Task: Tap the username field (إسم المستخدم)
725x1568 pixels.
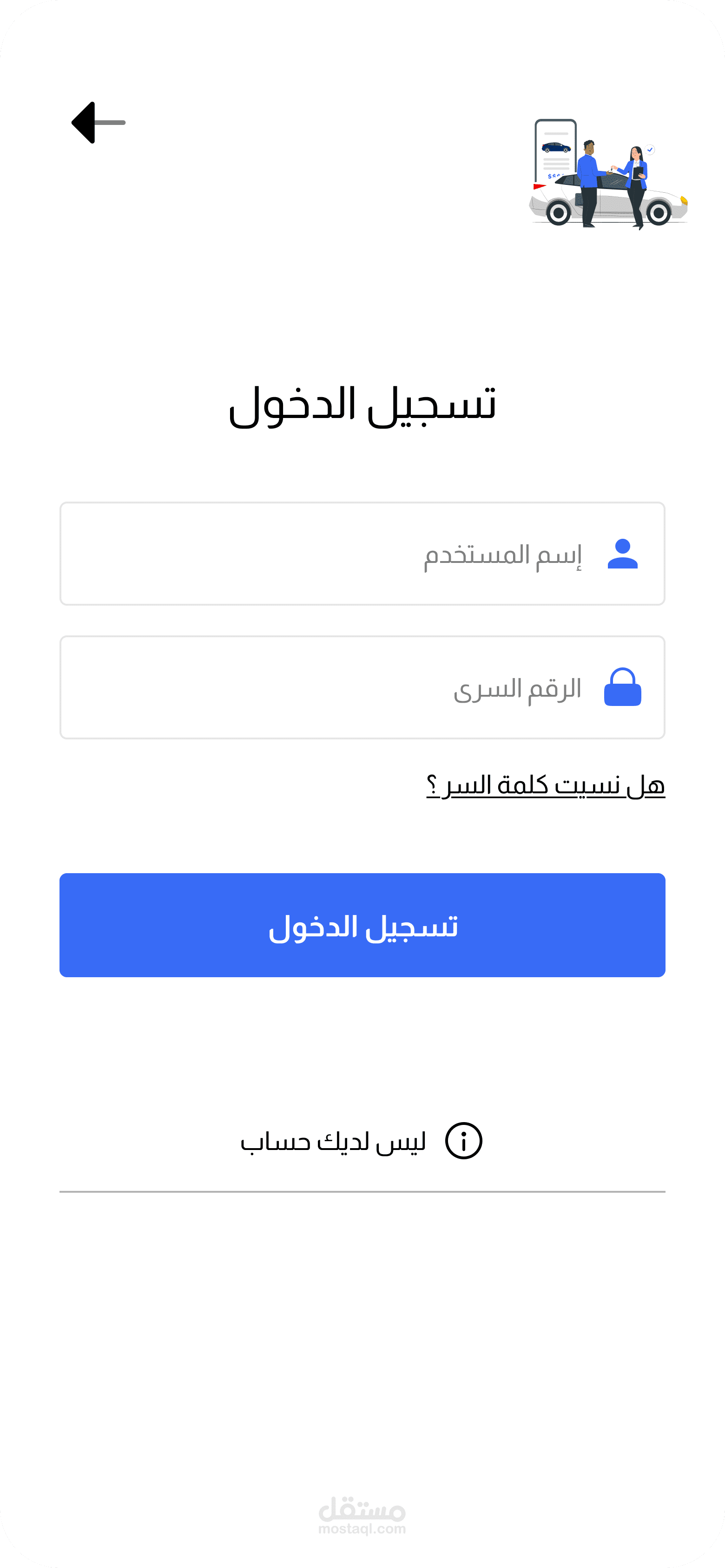Action: click(362, 553)
